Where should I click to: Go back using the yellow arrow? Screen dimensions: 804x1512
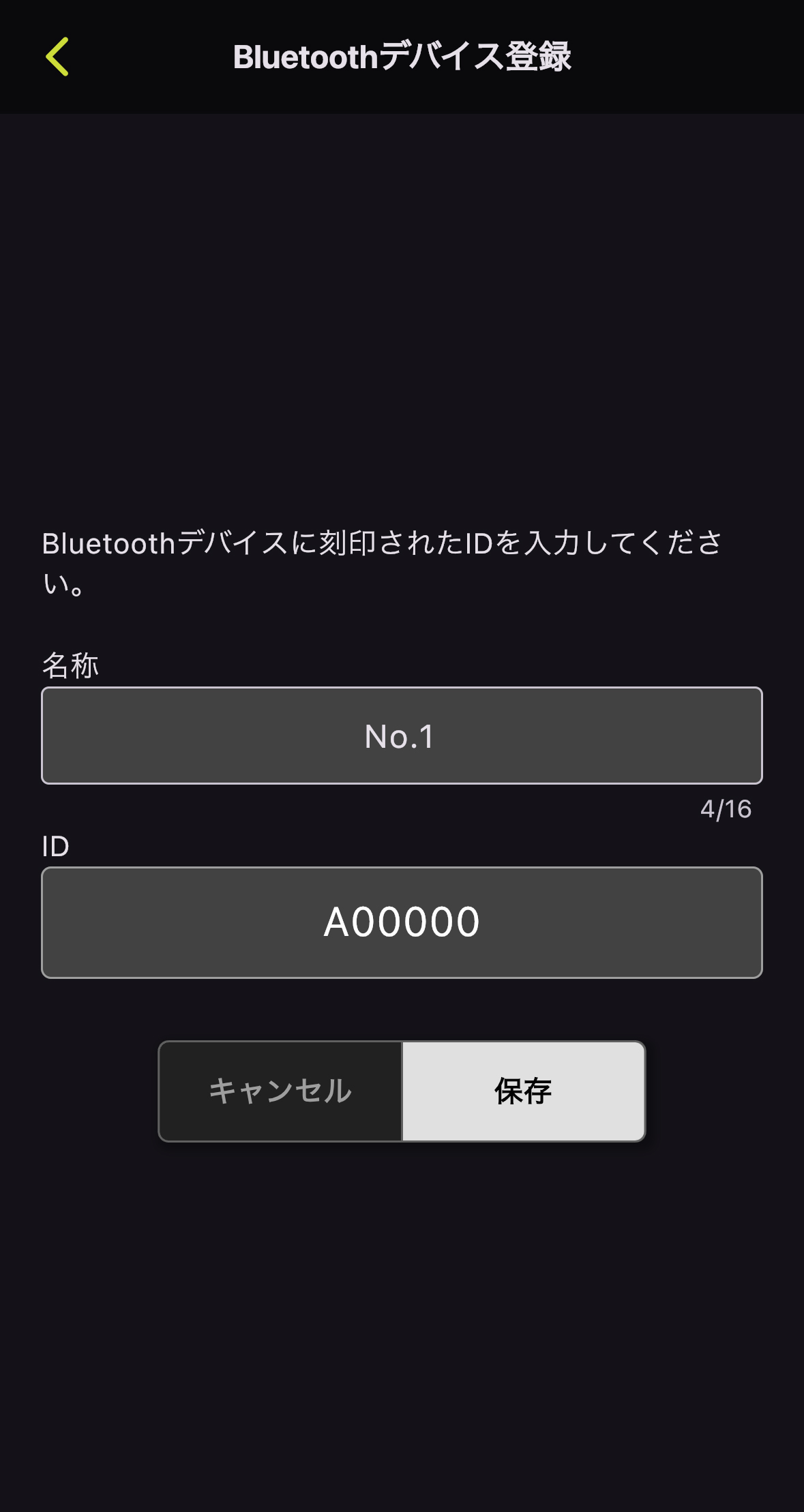tap(57, 57)
